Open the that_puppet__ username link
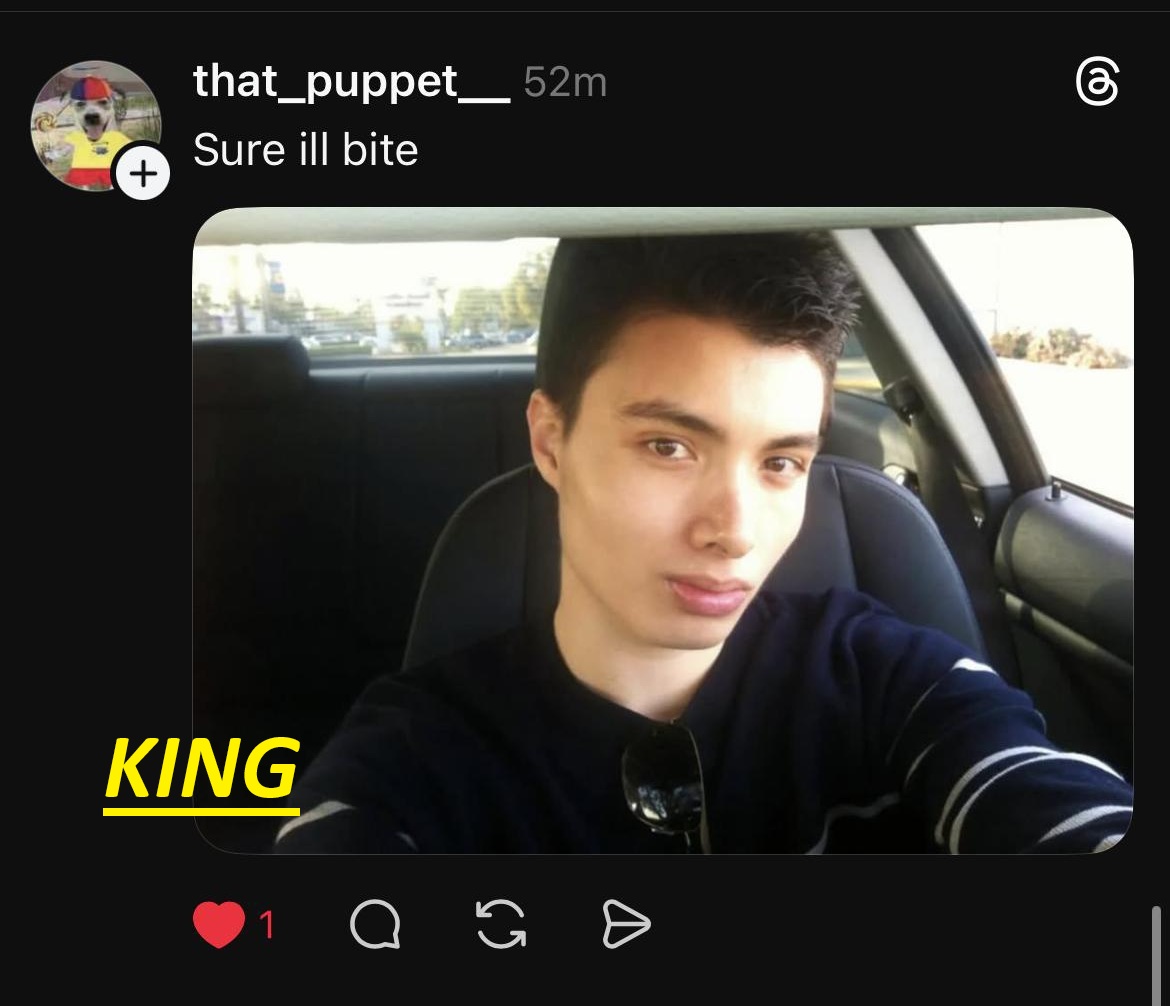Image resolution: width=1170 pixels, height=1006 pixels. 350,82
